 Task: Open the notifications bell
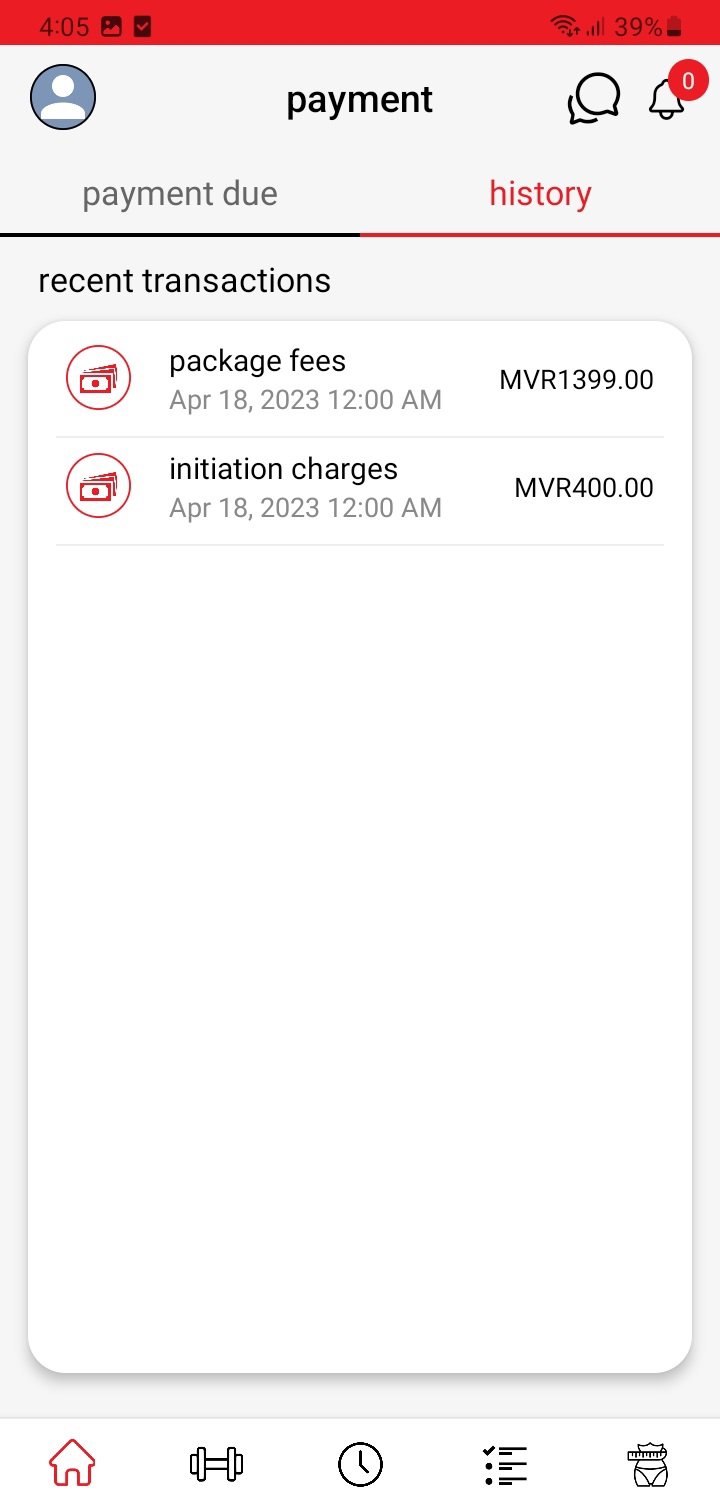(x=668, y=99)
